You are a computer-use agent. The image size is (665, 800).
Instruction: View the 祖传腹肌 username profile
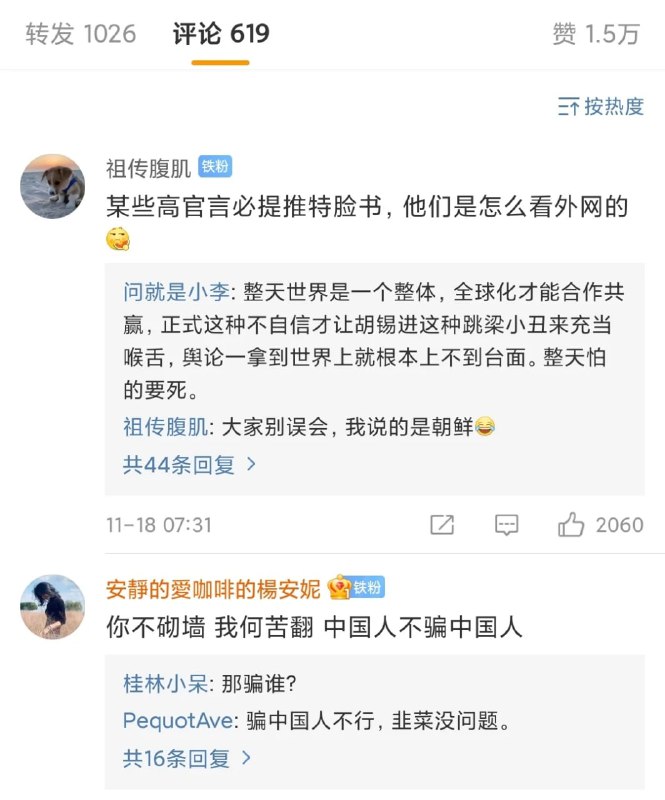(148, 167)
